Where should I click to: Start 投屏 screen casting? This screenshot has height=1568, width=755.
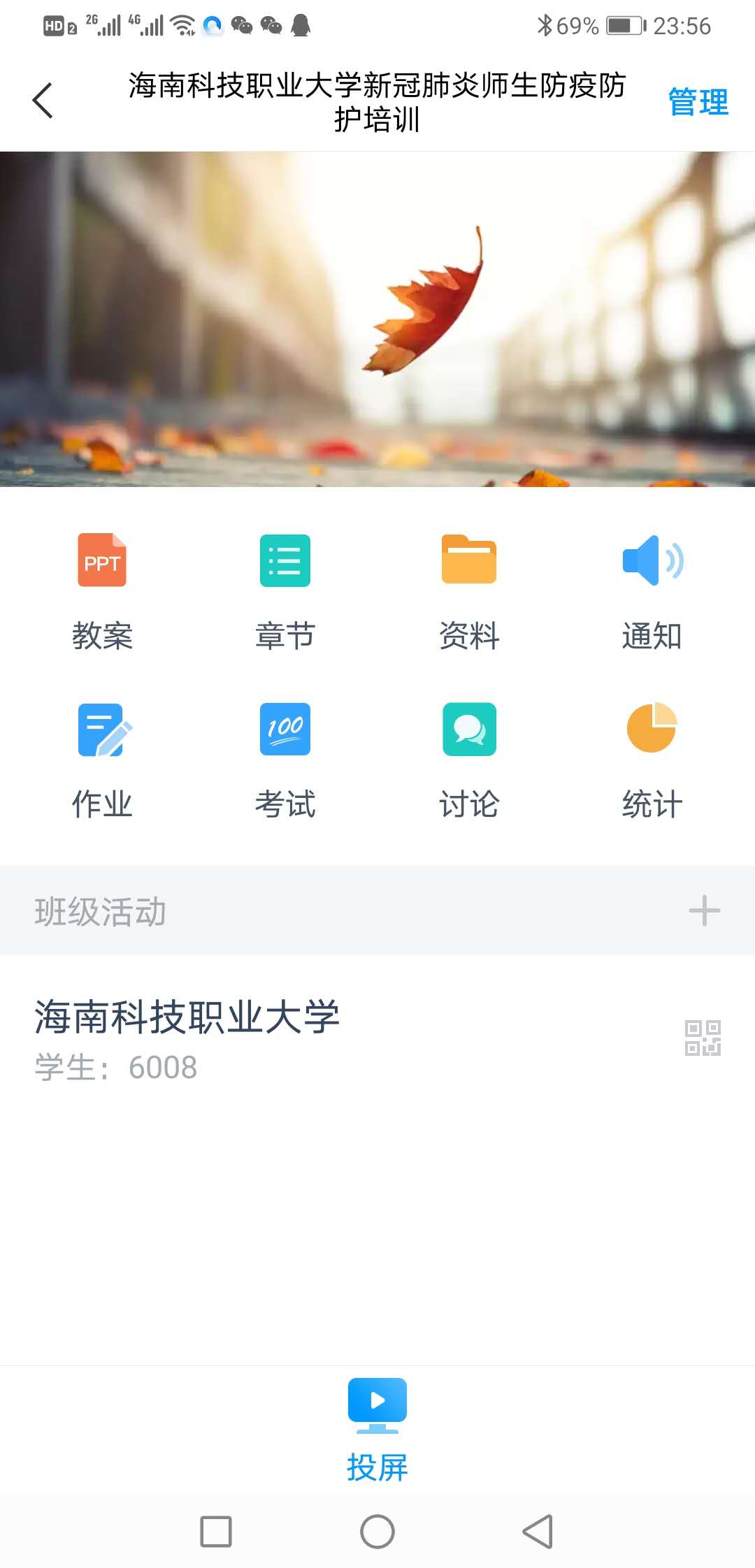pyautogui.click(x=377, y=1429)
